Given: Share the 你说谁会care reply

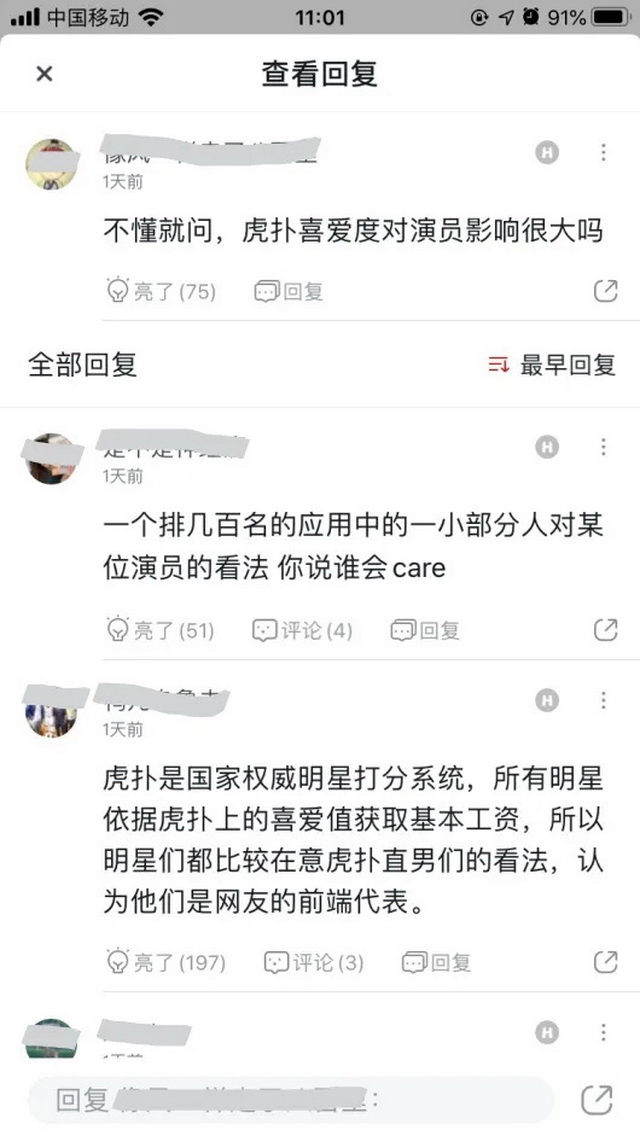Looking at the screenshot, I should point(605,630).
